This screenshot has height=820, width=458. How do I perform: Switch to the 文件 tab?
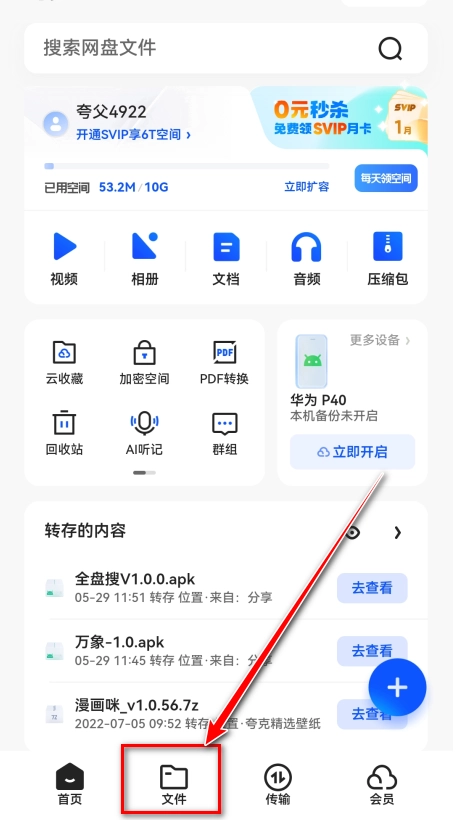tap(174, 784)
